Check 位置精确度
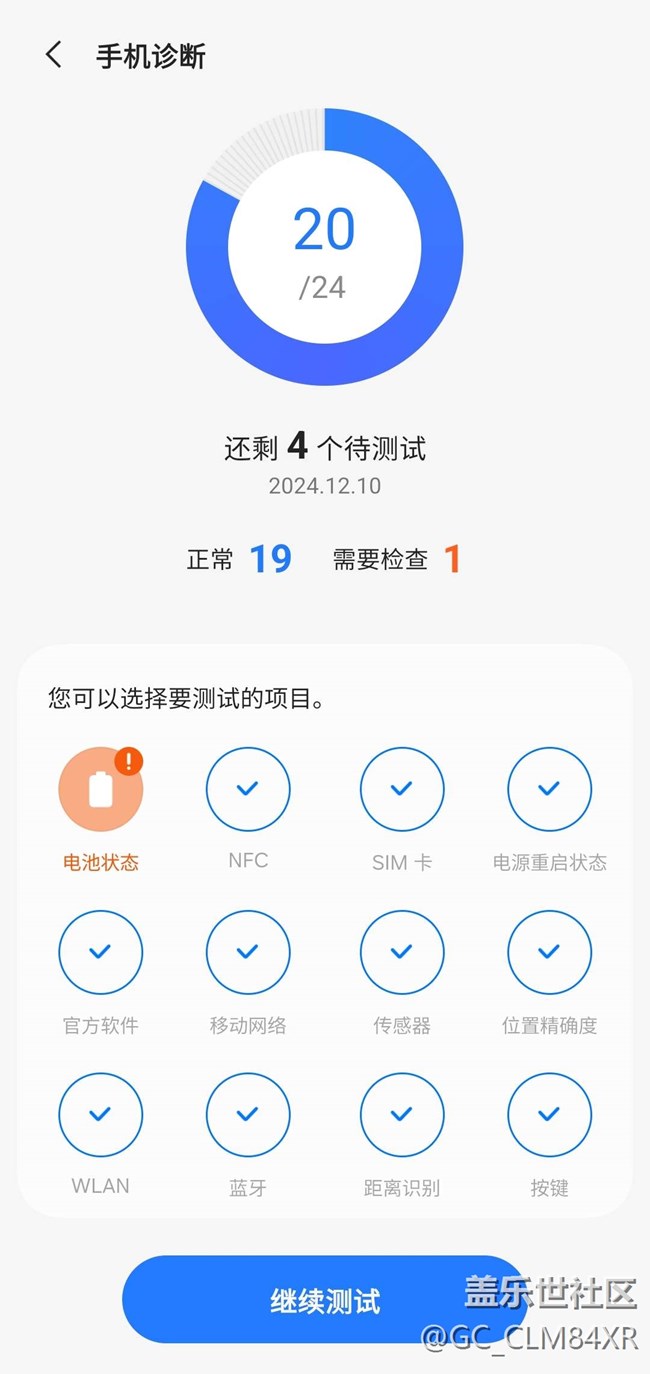This screenshot has height=1374, width=650. point(549,953)
